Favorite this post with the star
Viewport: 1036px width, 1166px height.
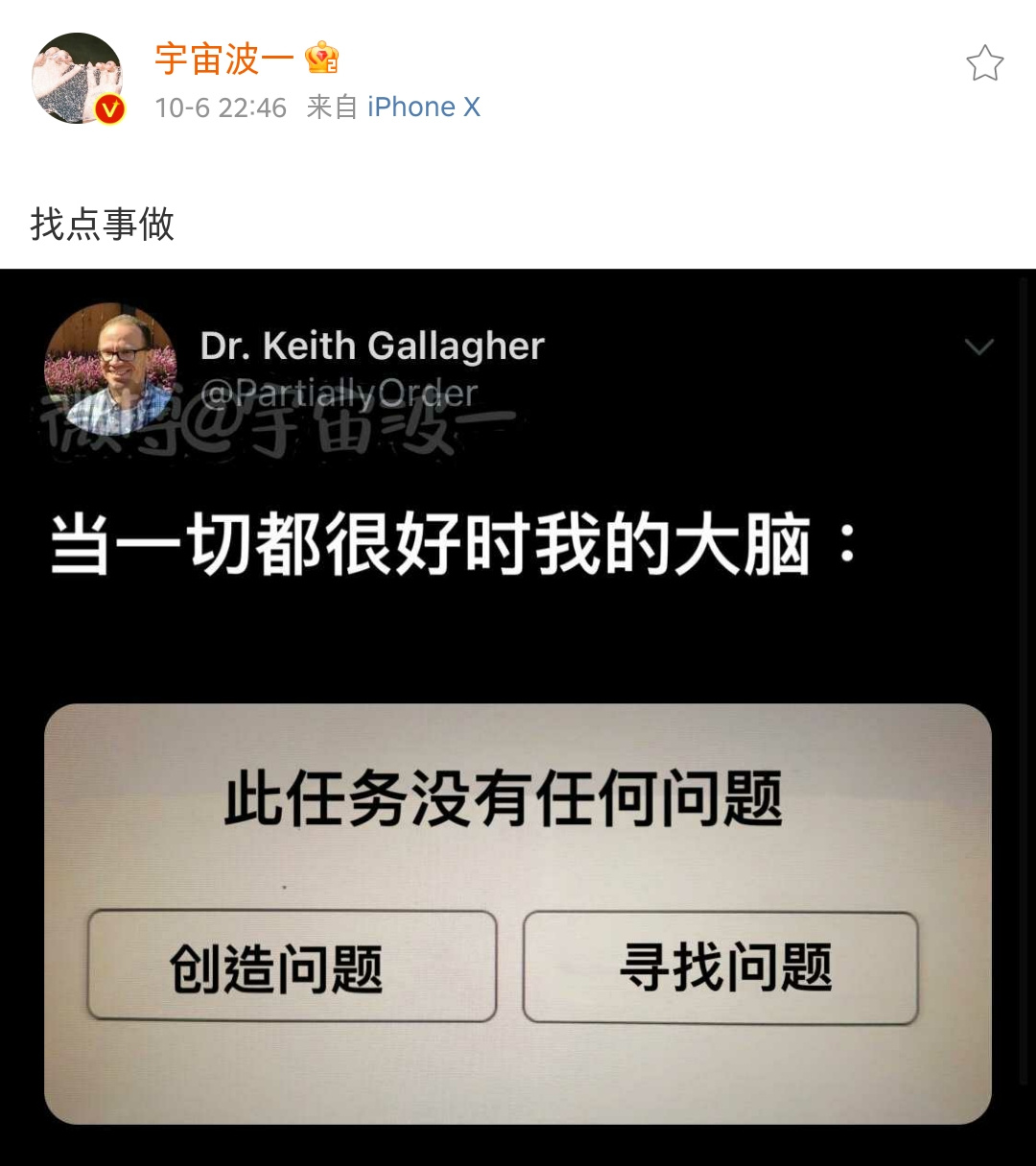point(984,64)
